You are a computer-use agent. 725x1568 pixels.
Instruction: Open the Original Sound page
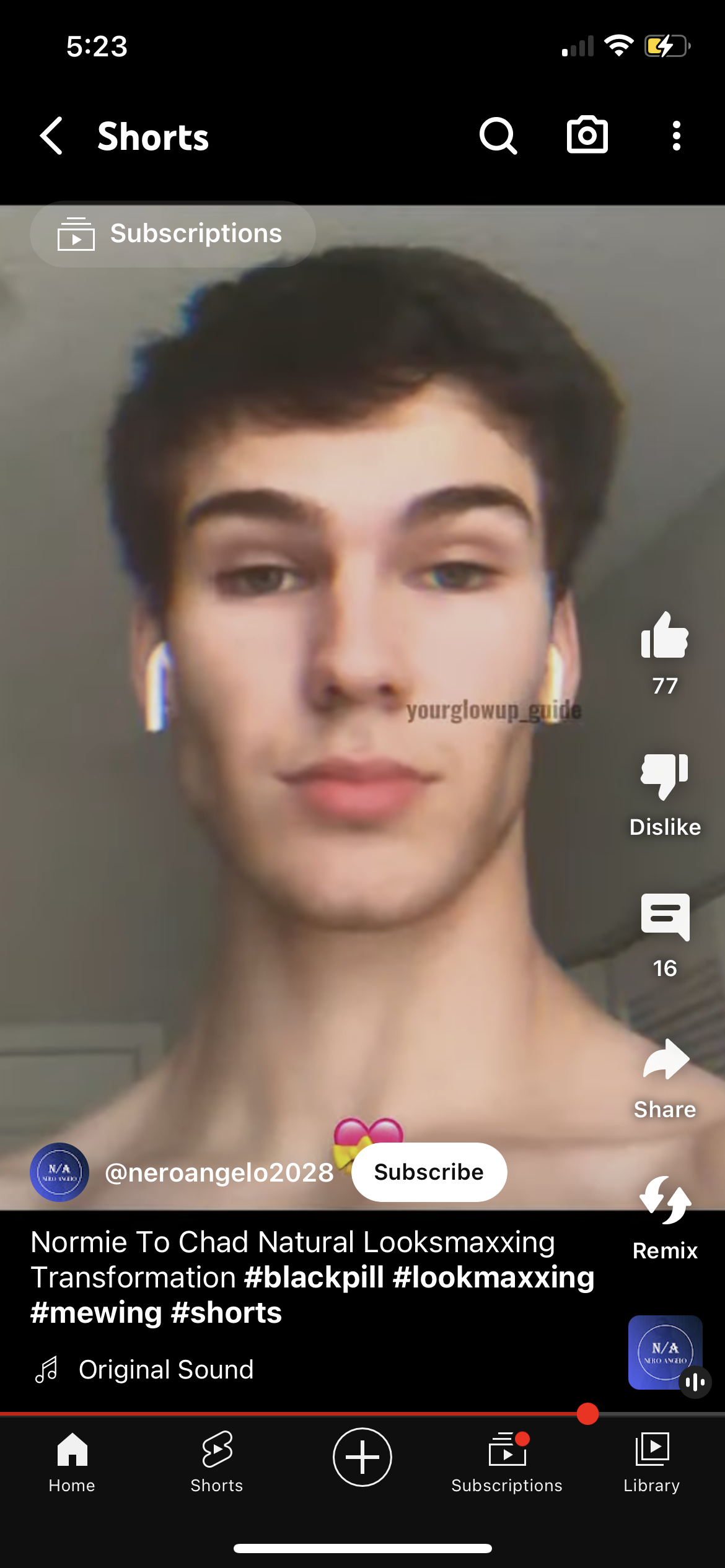click(165, 1370)
